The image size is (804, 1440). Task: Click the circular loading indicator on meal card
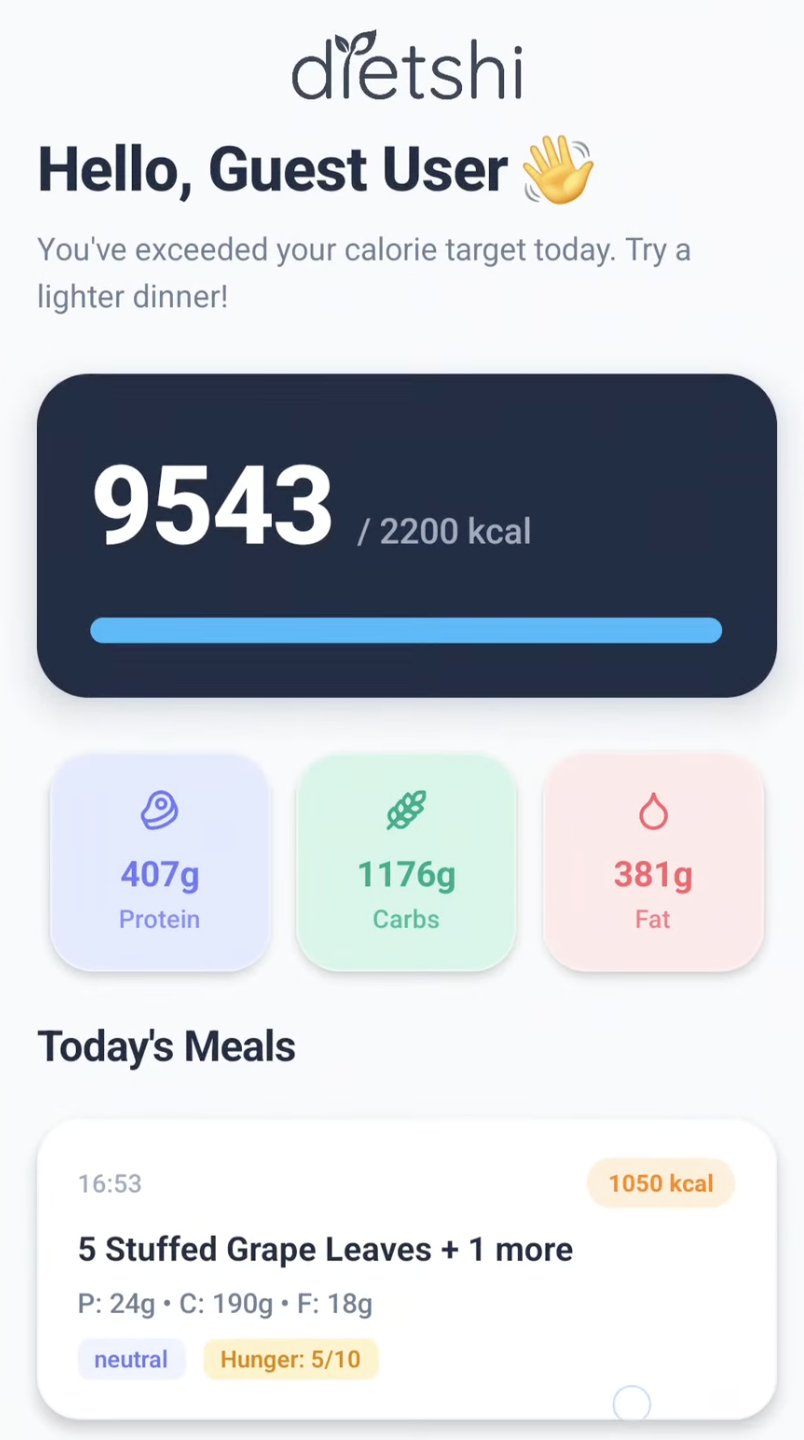[x=631, y=1402]
